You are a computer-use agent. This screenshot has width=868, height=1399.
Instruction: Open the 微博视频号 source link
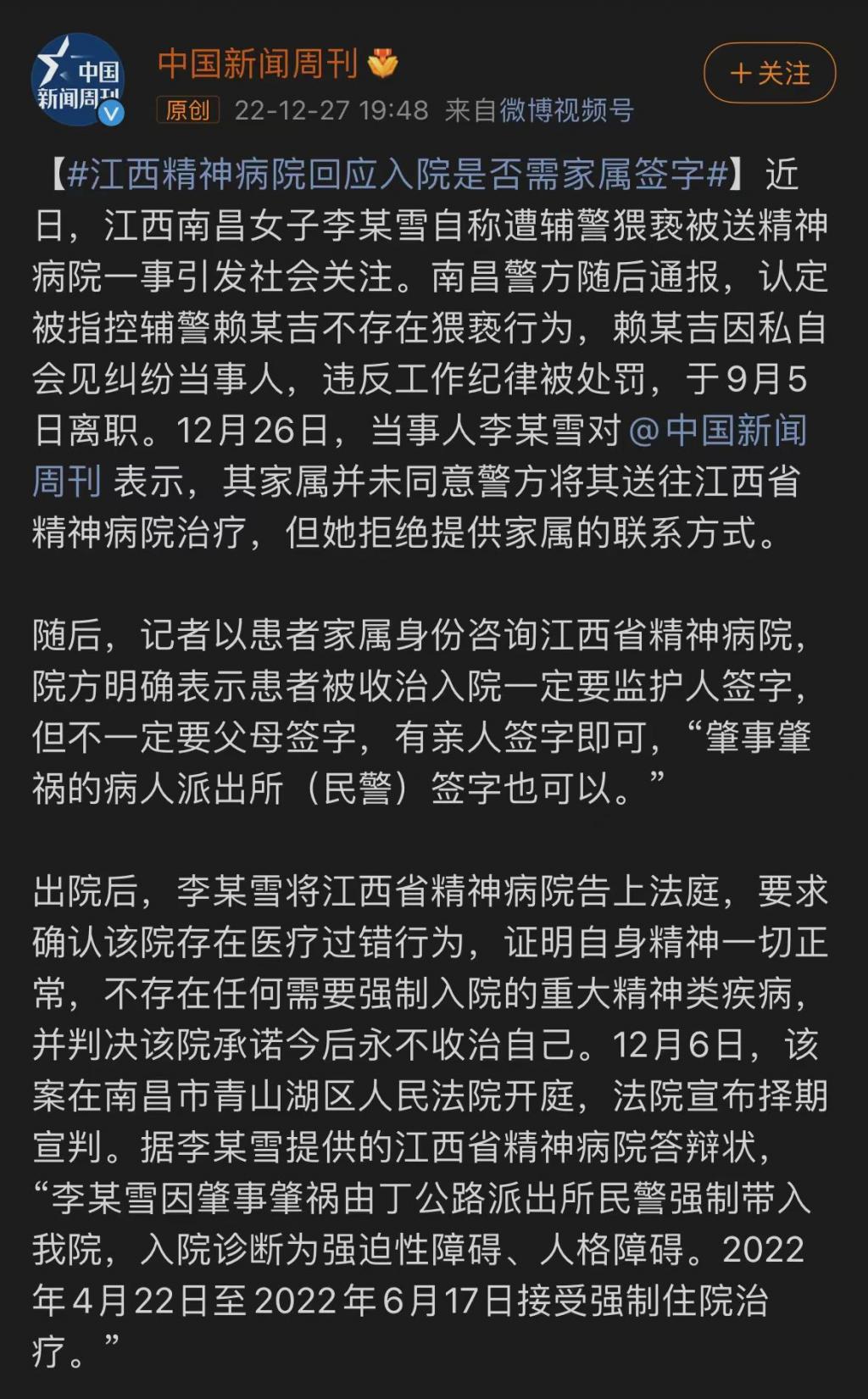pos(566,110)
